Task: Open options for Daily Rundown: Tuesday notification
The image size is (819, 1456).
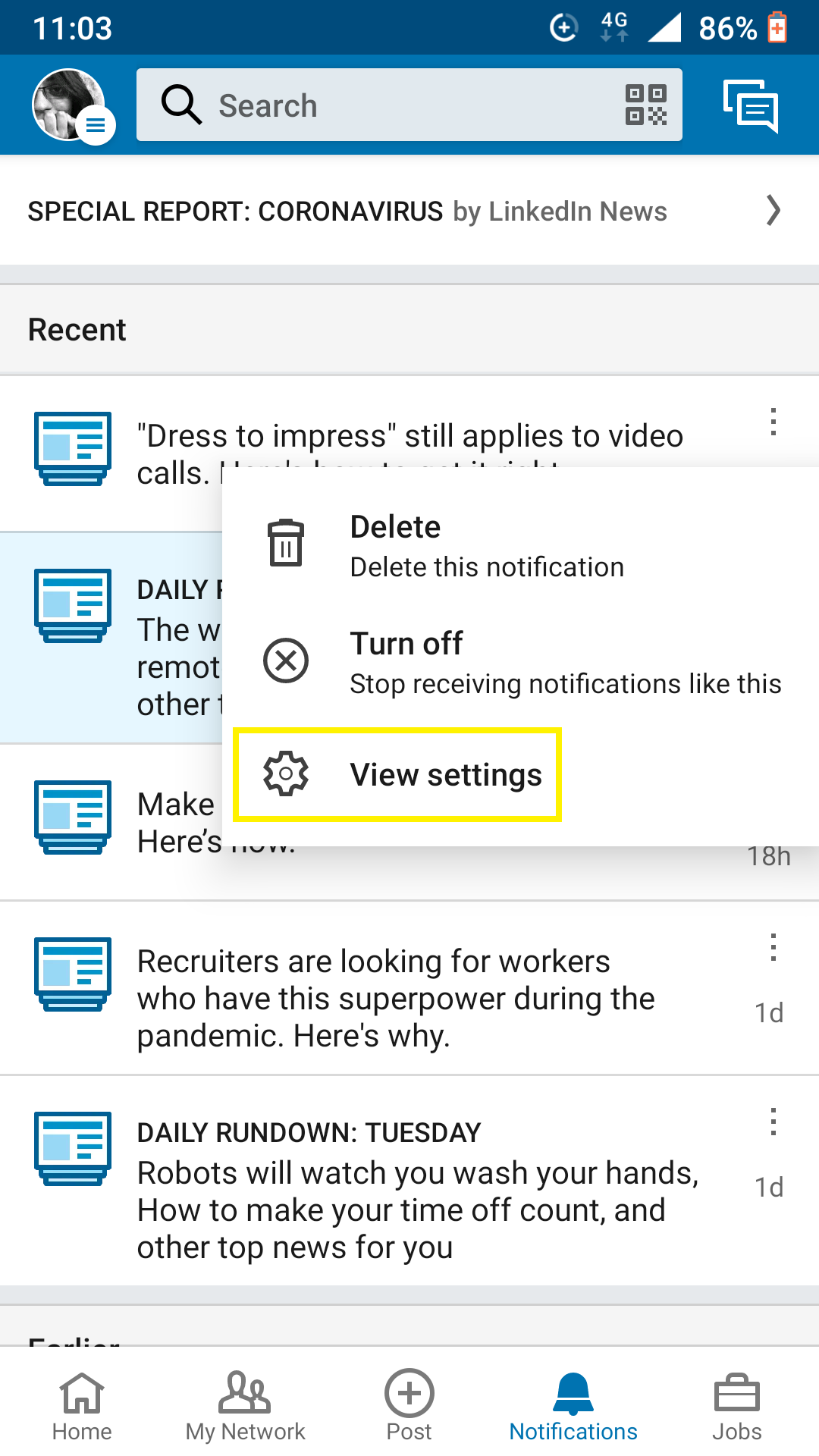Action: (x=773, y=1122)
